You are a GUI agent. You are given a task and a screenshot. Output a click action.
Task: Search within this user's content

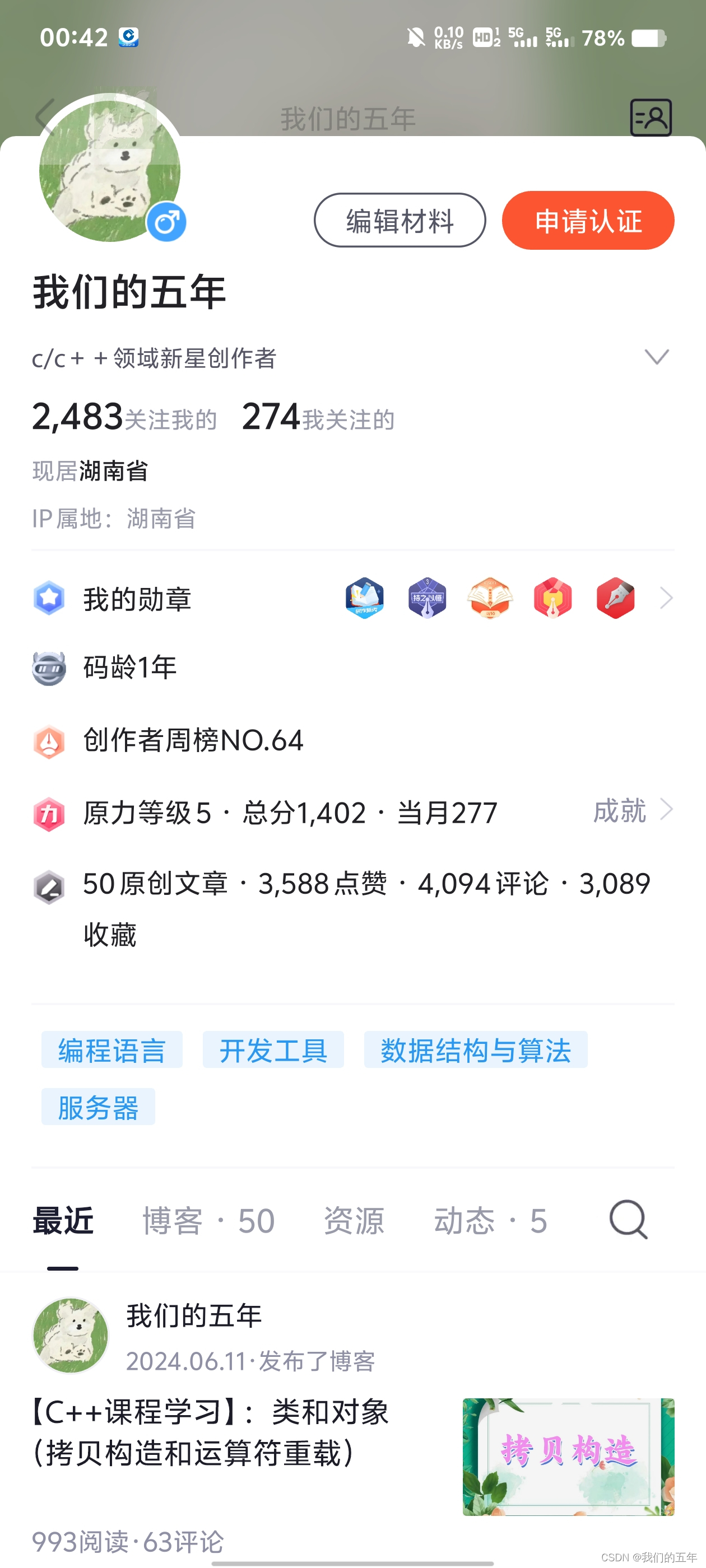point(628,1219)
